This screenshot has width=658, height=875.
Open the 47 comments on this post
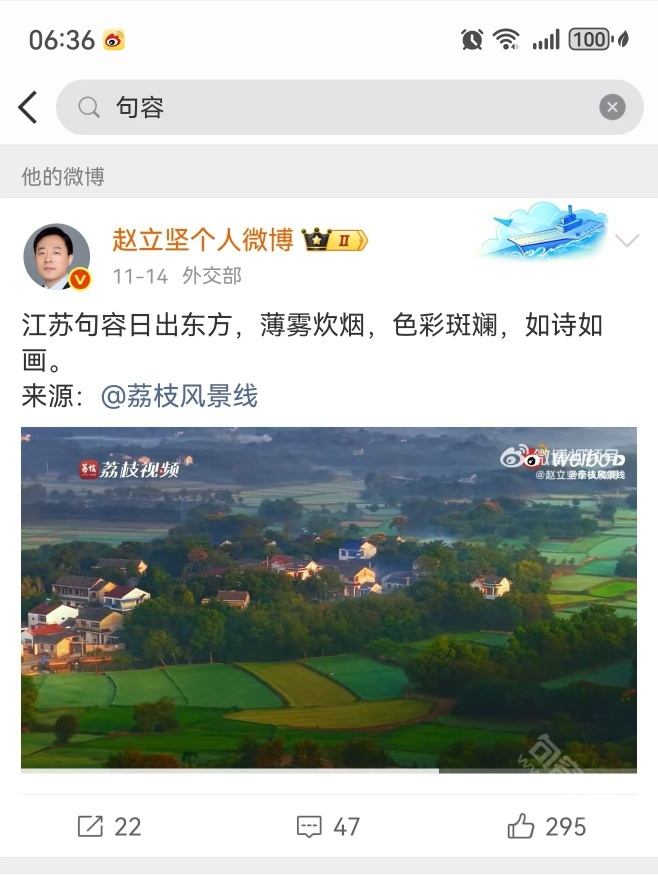328,826
